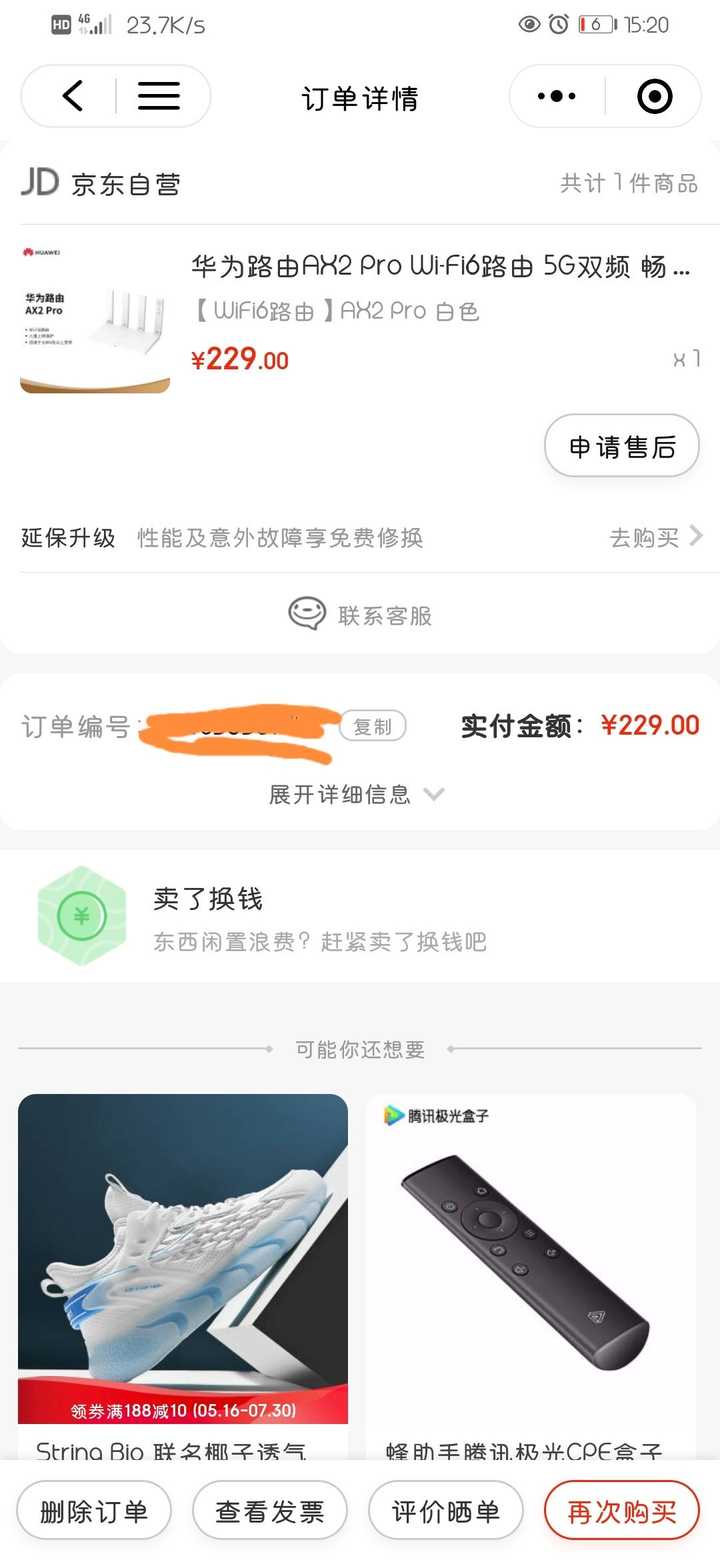The width and height of the screenshot is (720, 1560).
Task: Tap 申请售后 to request after-sales service
Action: pos(621,445)
